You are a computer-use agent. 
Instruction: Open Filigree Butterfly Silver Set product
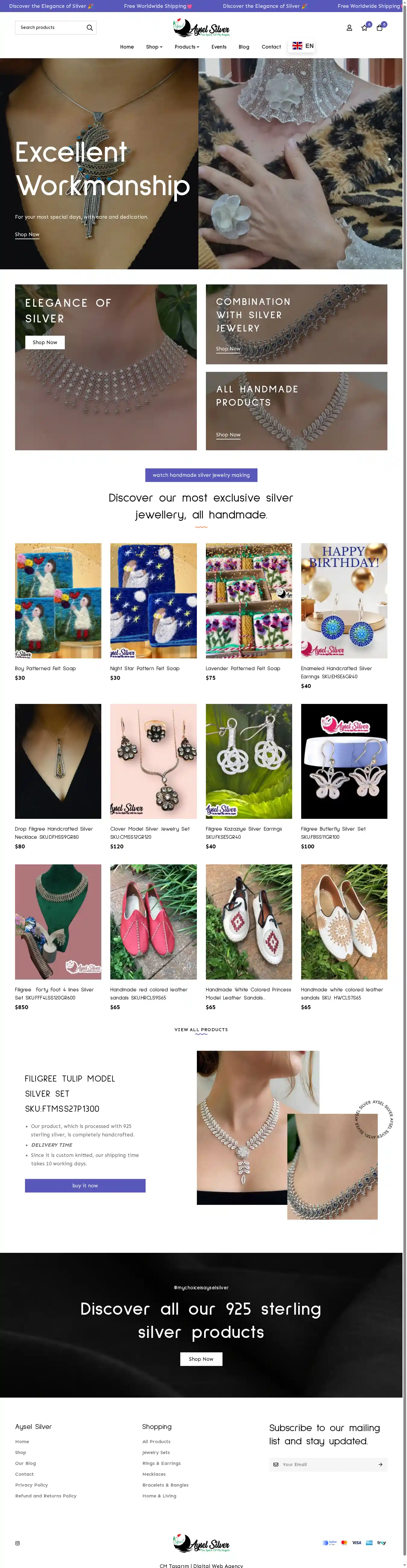click(x=344, y=762)
